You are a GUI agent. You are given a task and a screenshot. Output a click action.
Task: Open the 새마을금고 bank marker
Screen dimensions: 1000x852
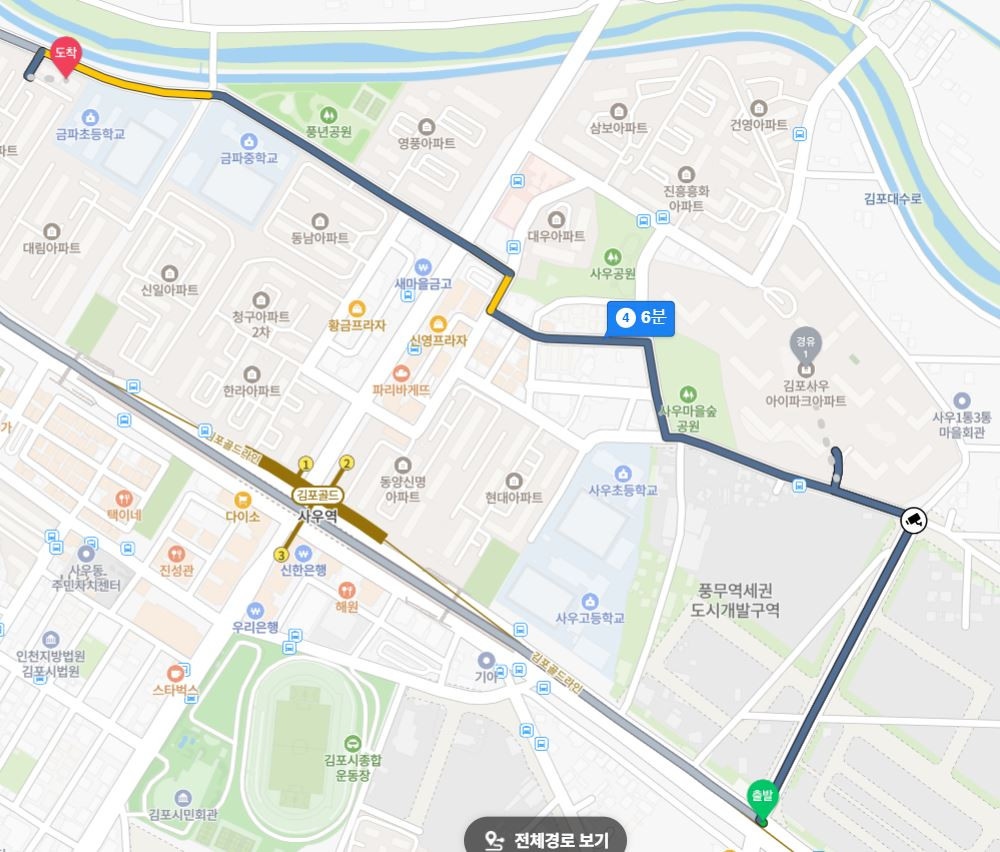pyautogui.click(x=423, y=267)
